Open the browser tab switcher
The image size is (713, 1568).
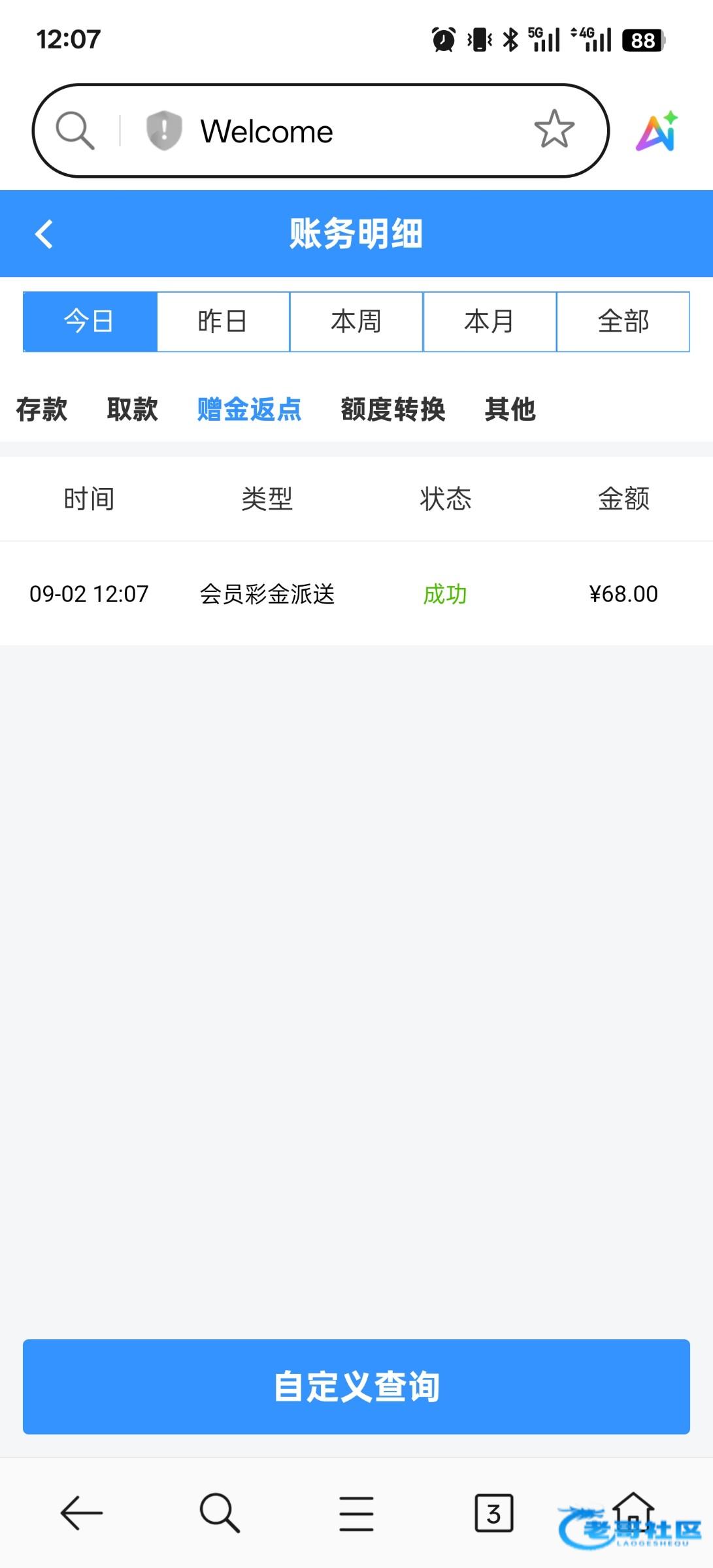point(493,1513)
